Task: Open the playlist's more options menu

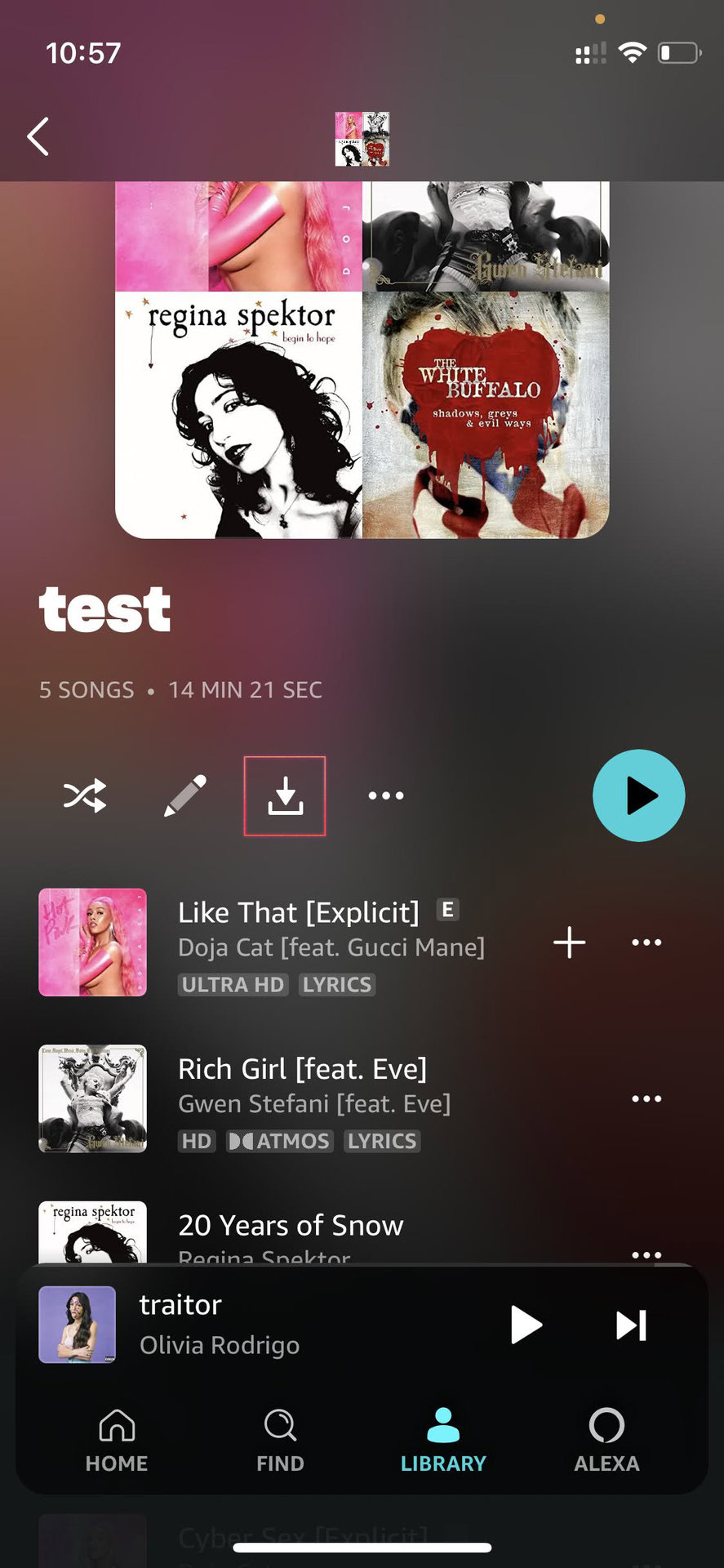Action: coord(385,795)
